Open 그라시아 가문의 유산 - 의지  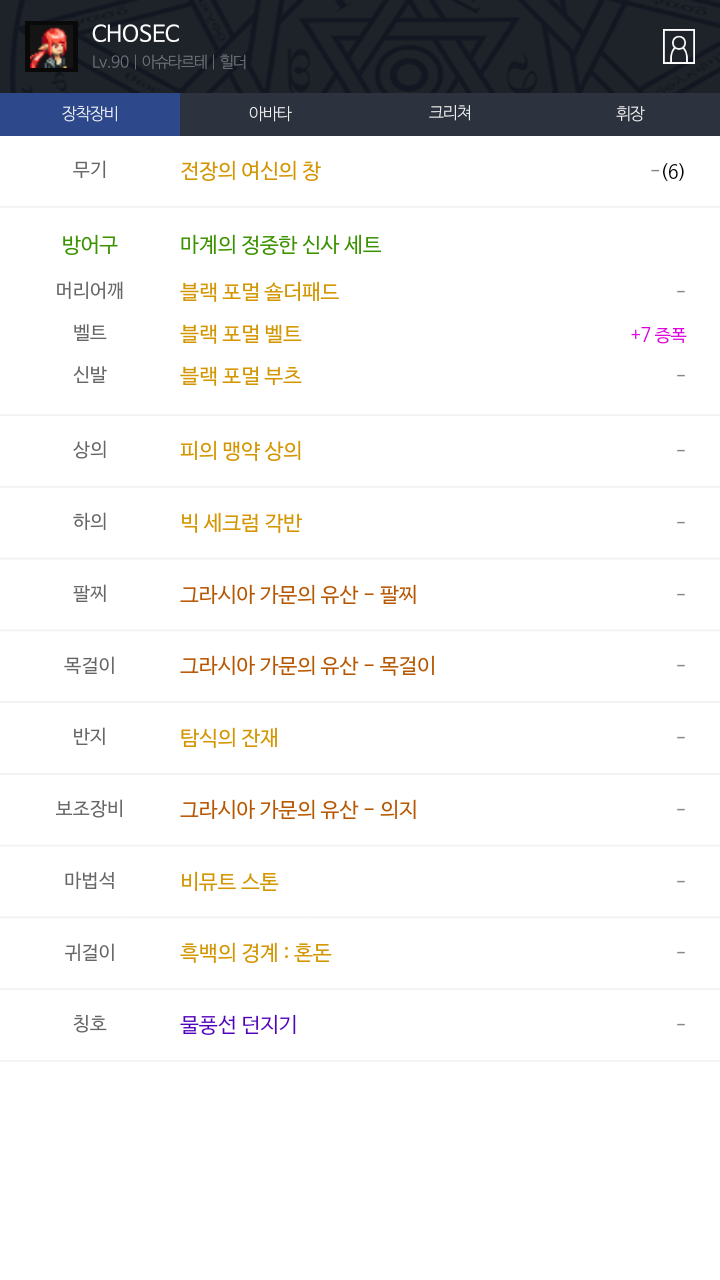tap(298, 810)
